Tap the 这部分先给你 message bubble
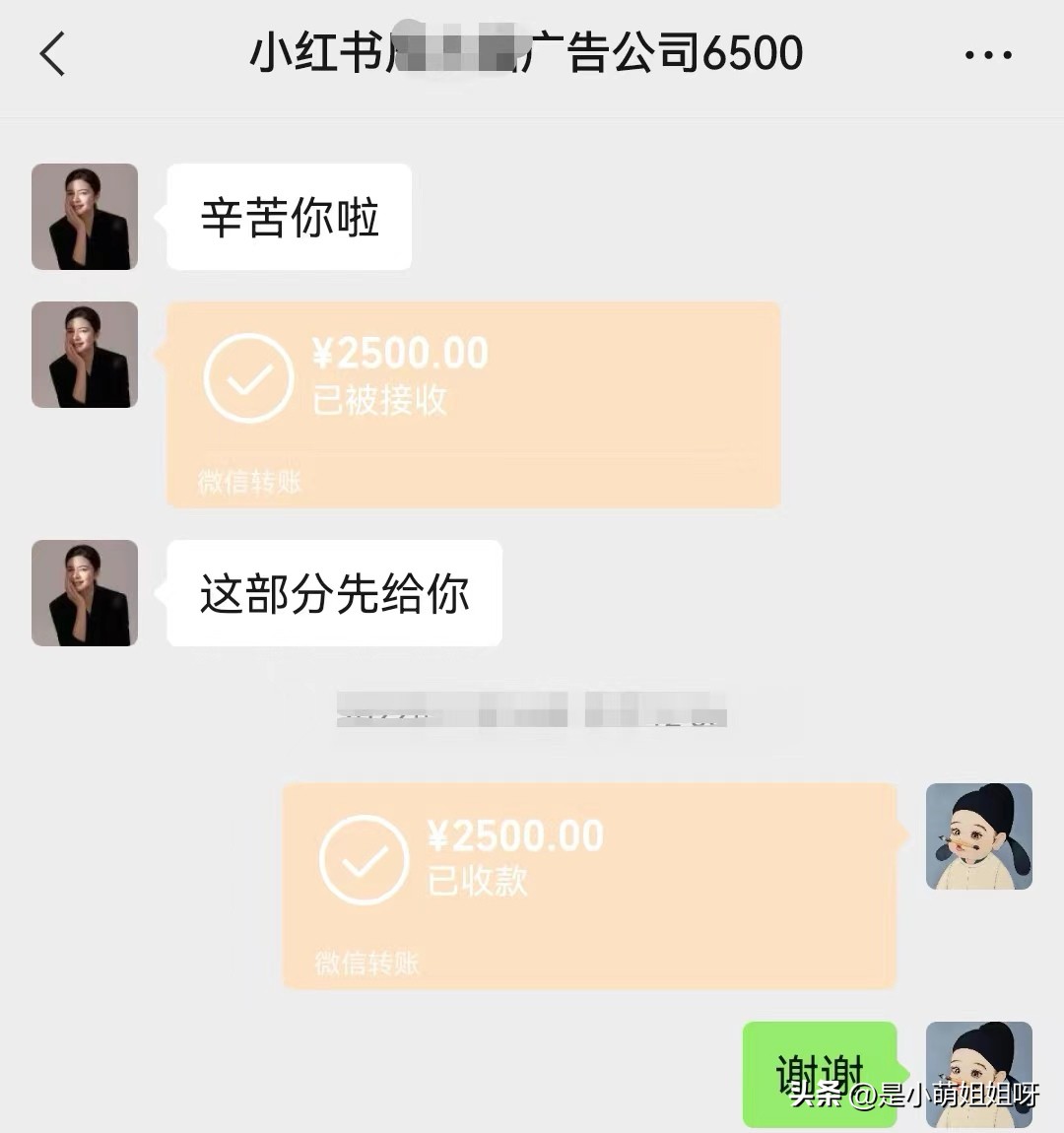Image resolution: width=1064 pixels, height=1133 pixels. pos(333,593)
